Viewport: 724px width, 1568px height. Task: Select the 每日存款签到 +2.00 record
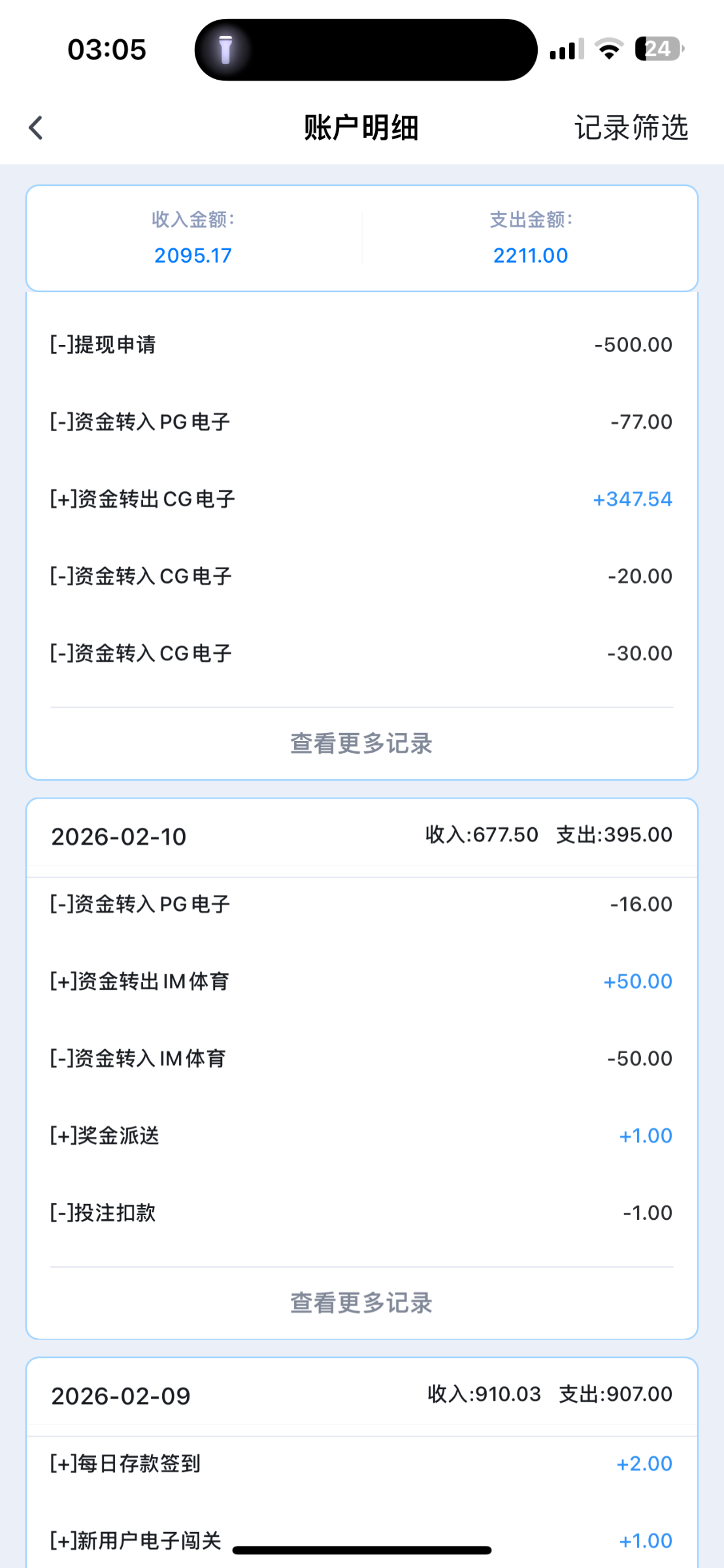pos(361,1463)
